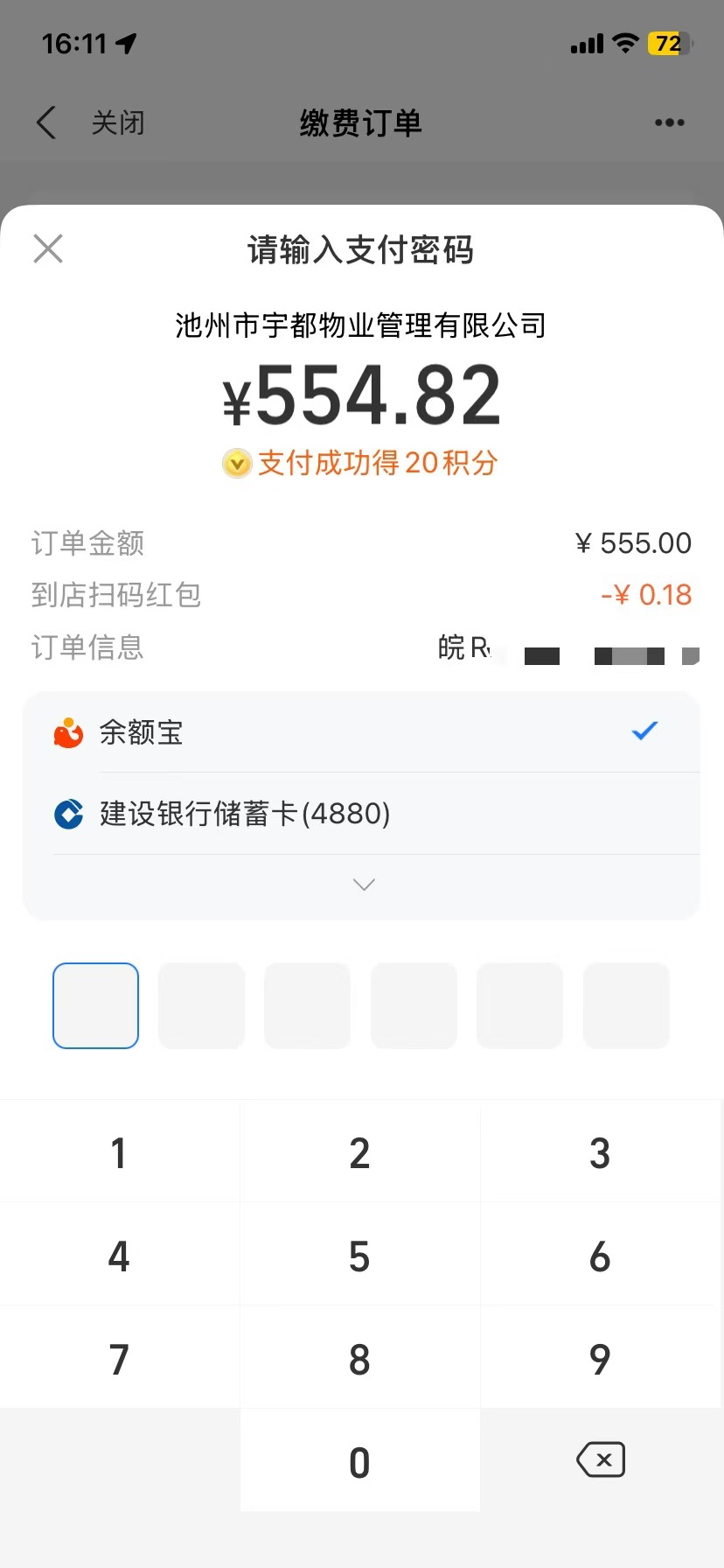Enter digit 0 on keypad

tap(360, 1461)
